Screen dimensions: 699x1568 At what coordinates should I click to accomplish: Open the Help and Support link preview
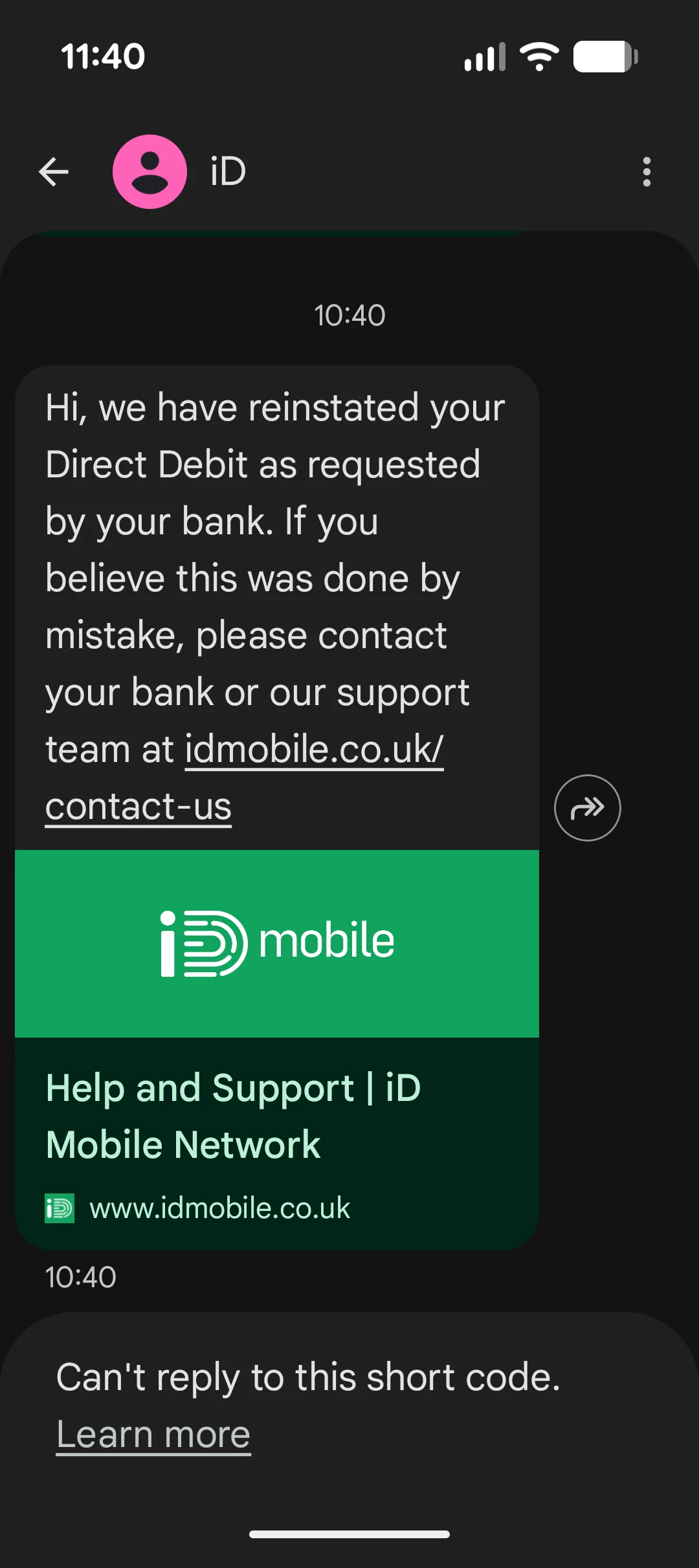pos(277,1113)
